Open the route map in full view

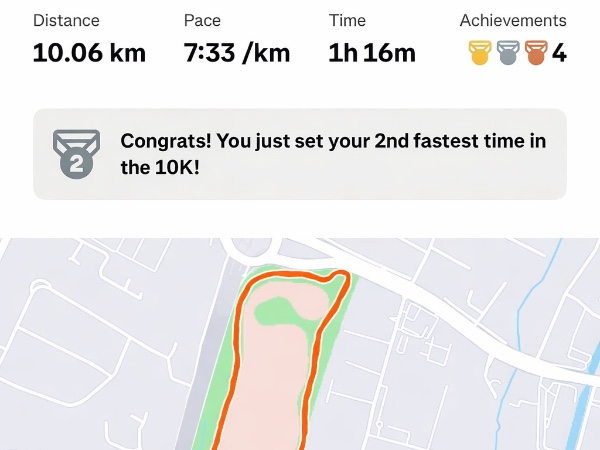(x=300, y=345)
